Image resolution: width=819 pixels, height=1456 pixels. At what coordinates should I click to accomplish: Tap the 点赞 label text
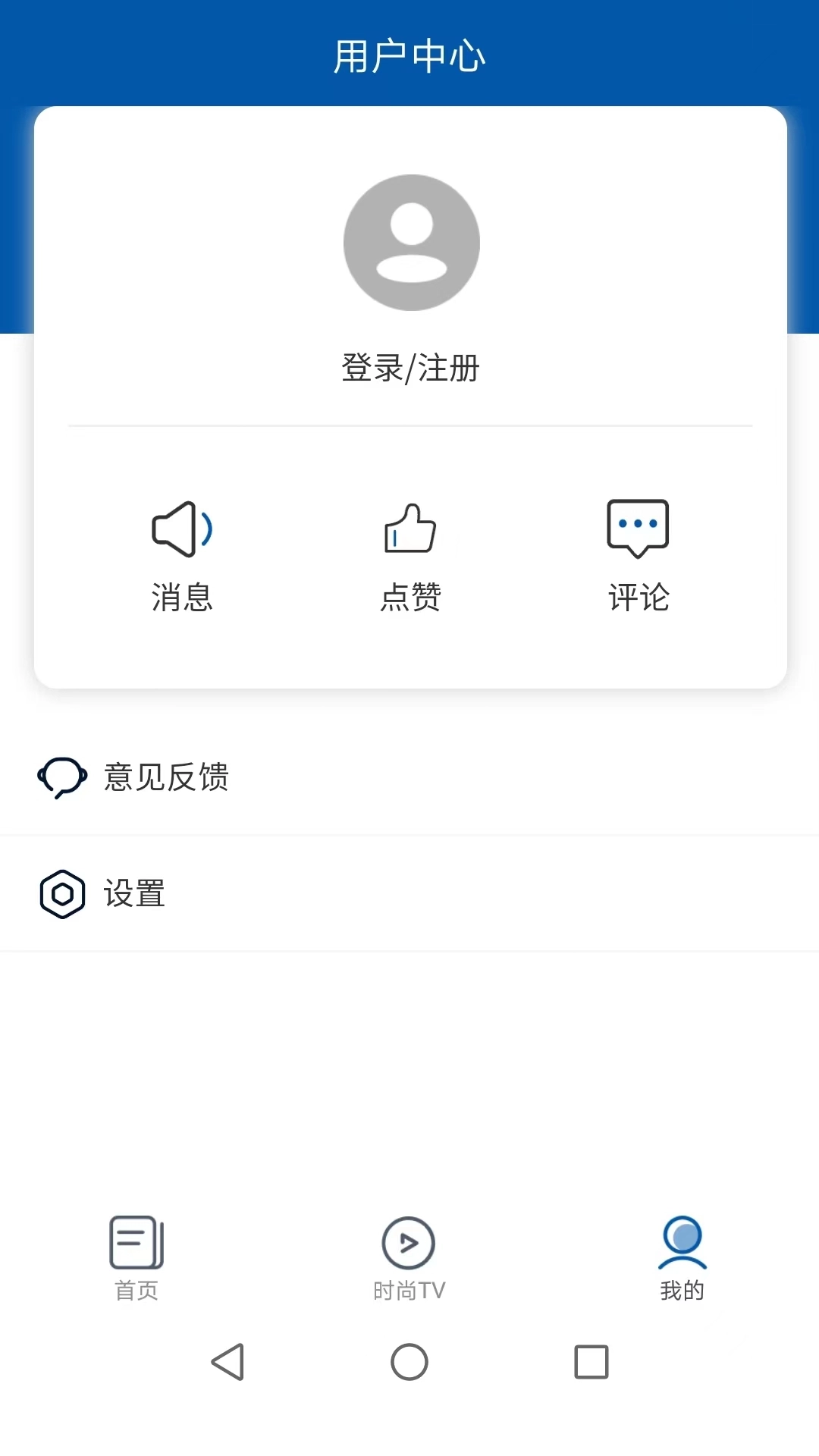click(x=409, y=598)
